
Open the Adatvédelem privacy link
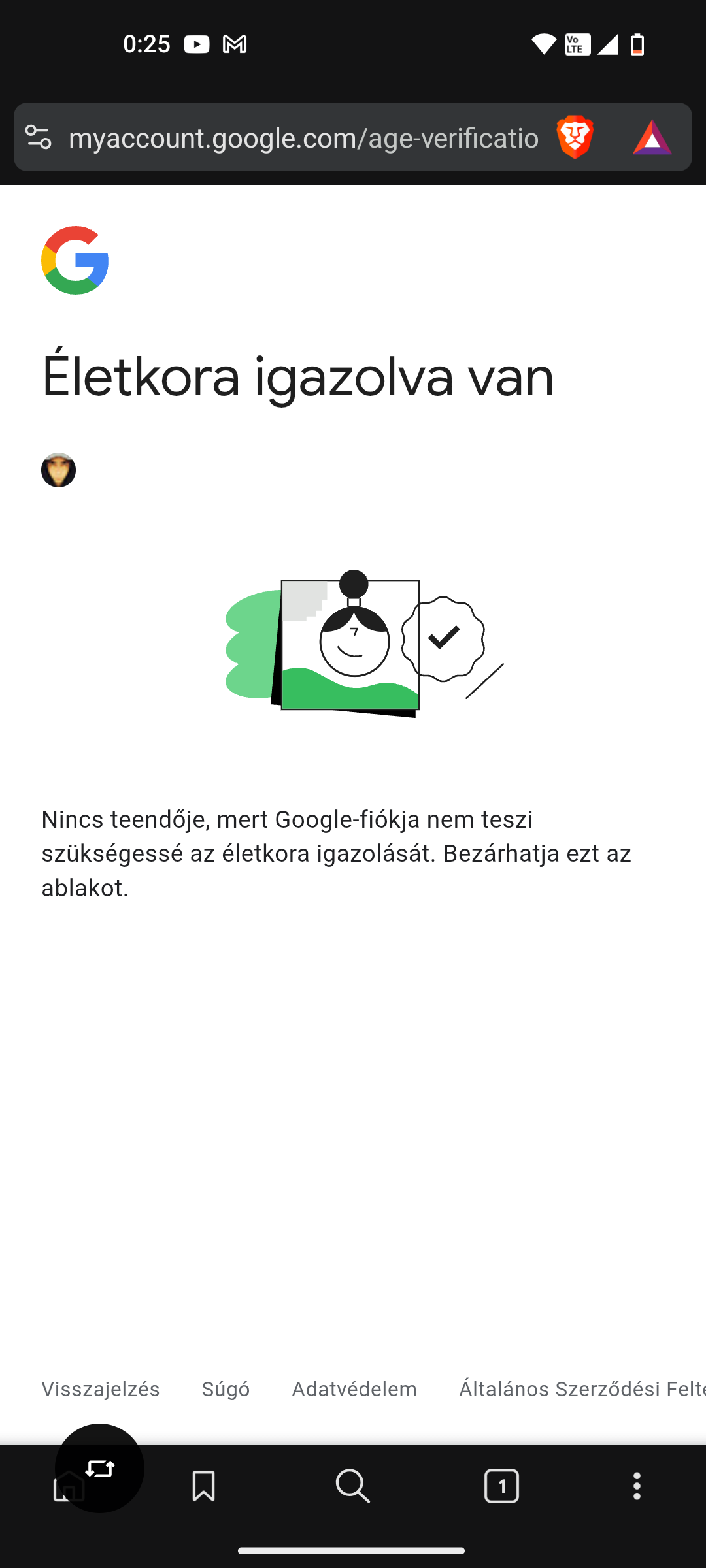click(x=354, y=1389)
